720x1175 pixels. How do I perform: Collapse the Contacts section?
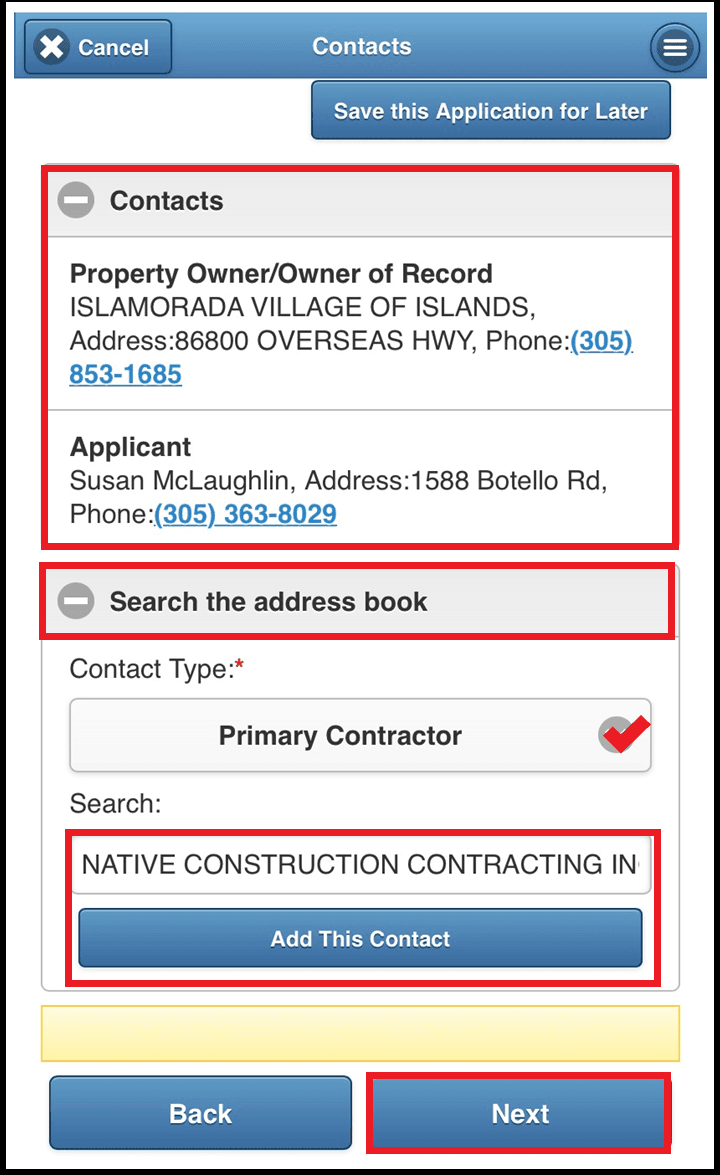pyautogui.click(x=76, y=201)
